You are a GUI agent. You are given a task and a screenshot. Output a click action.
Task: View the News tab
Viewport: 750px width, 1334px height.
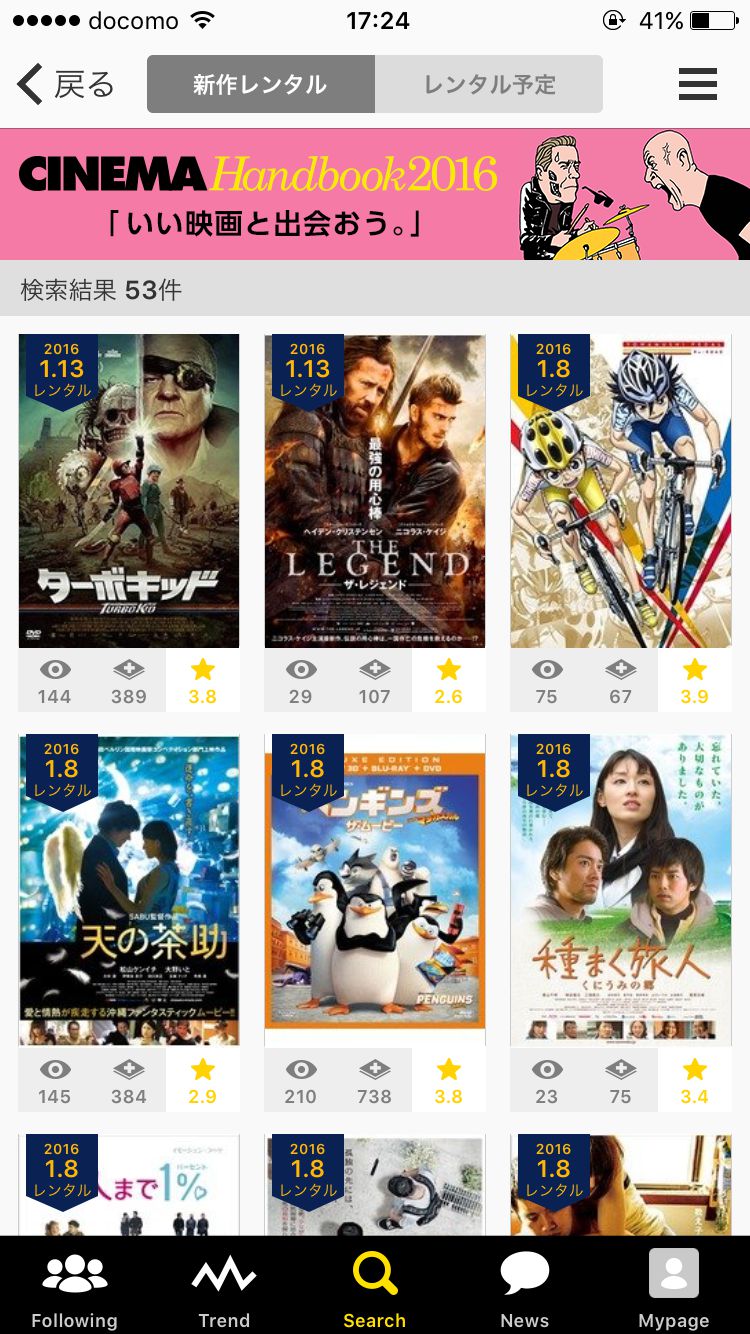click(x=525, y=1290)
